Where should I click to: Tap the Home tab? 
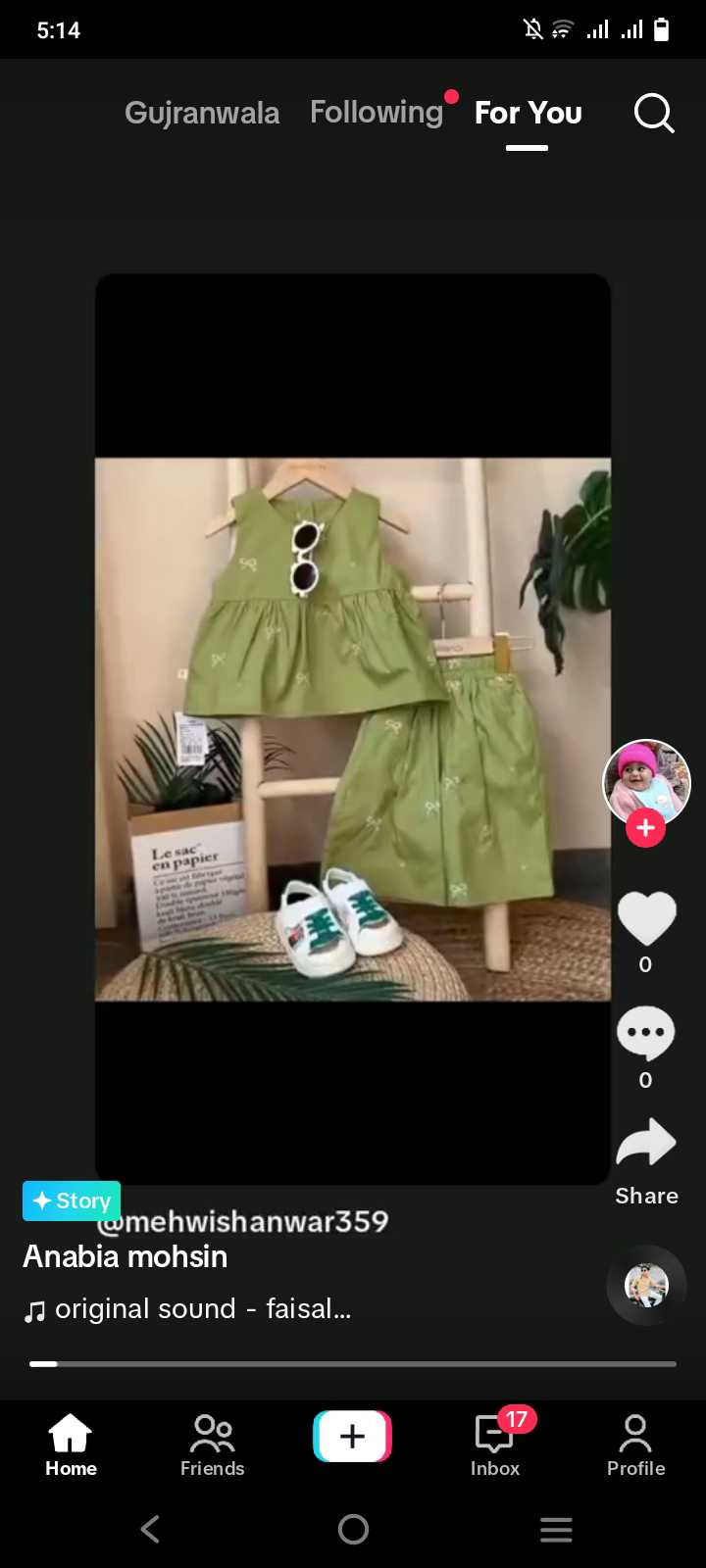(71, 1445)
